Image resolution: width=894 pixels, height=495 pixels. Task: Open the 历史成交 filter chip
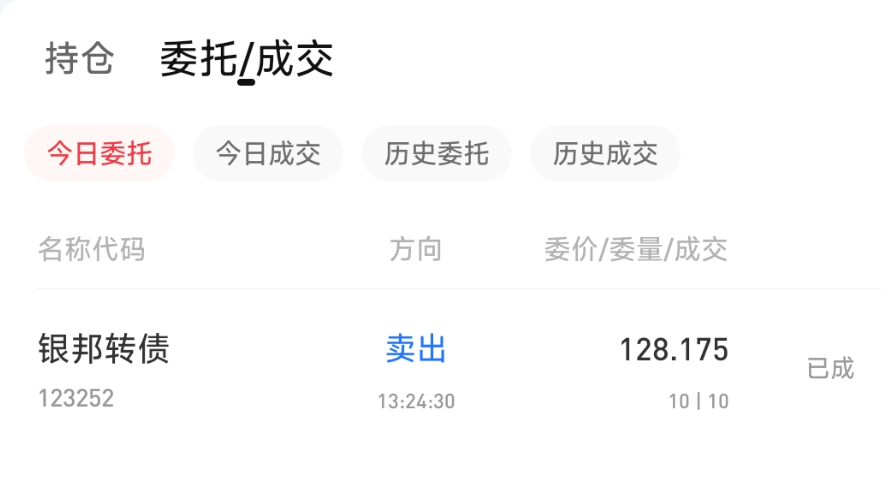click(605, 153)
